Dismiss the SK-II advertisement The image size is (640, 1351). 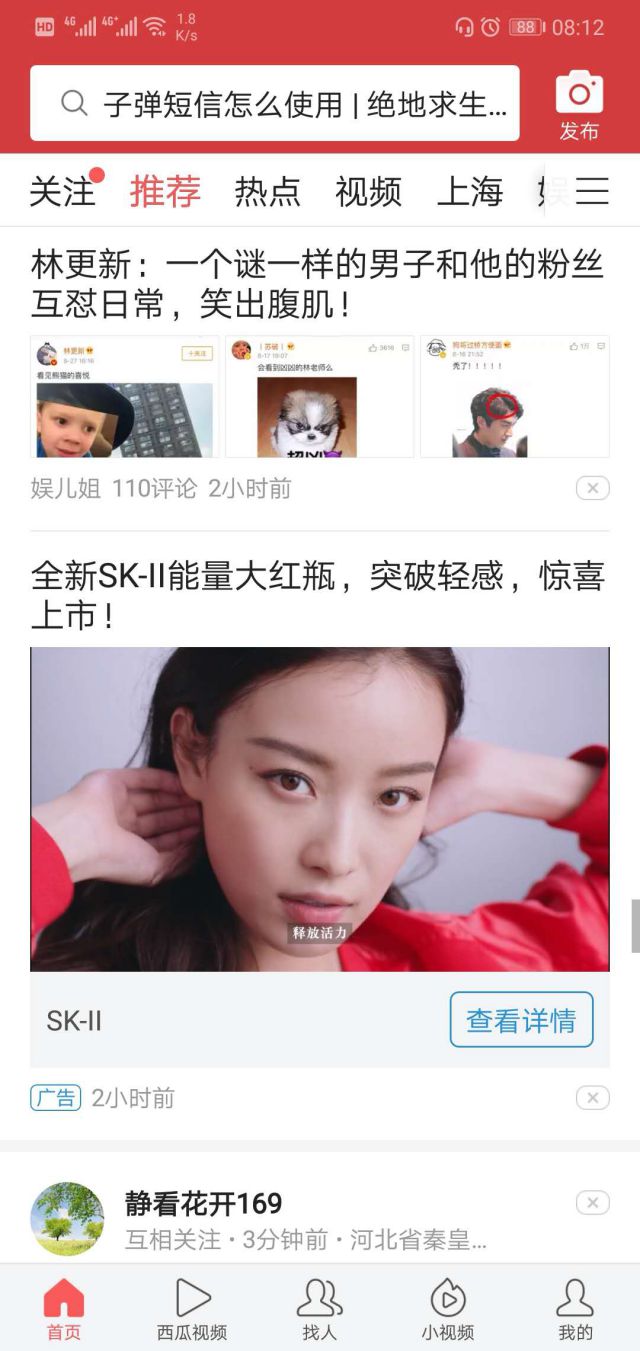tap(592, 1098)
